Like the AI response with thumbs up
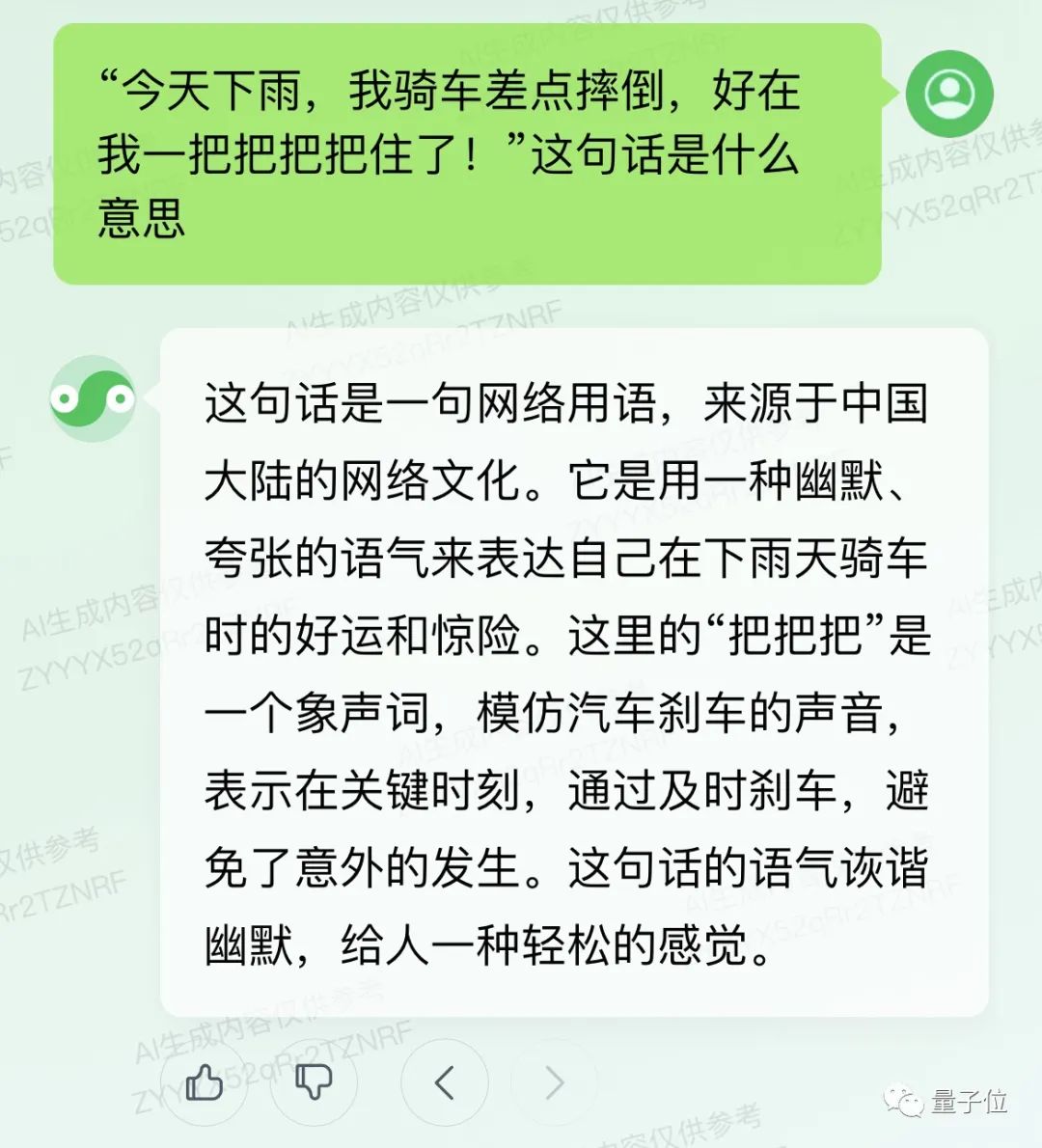 (x=204, y=1082)
